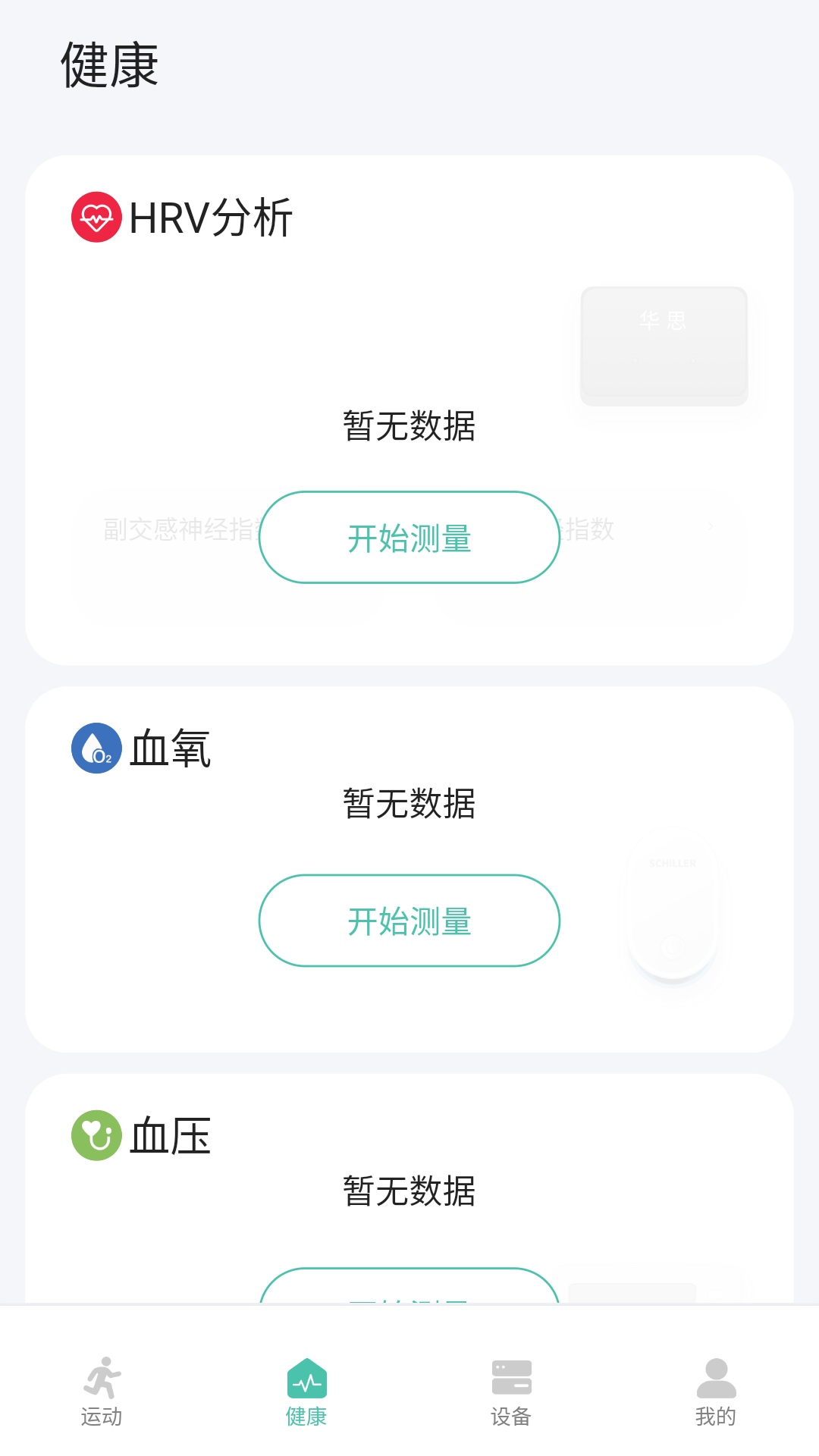Click the 暂无数据 text in HRV card
This screenshot has height=1456, width=819.
(408, 426)
